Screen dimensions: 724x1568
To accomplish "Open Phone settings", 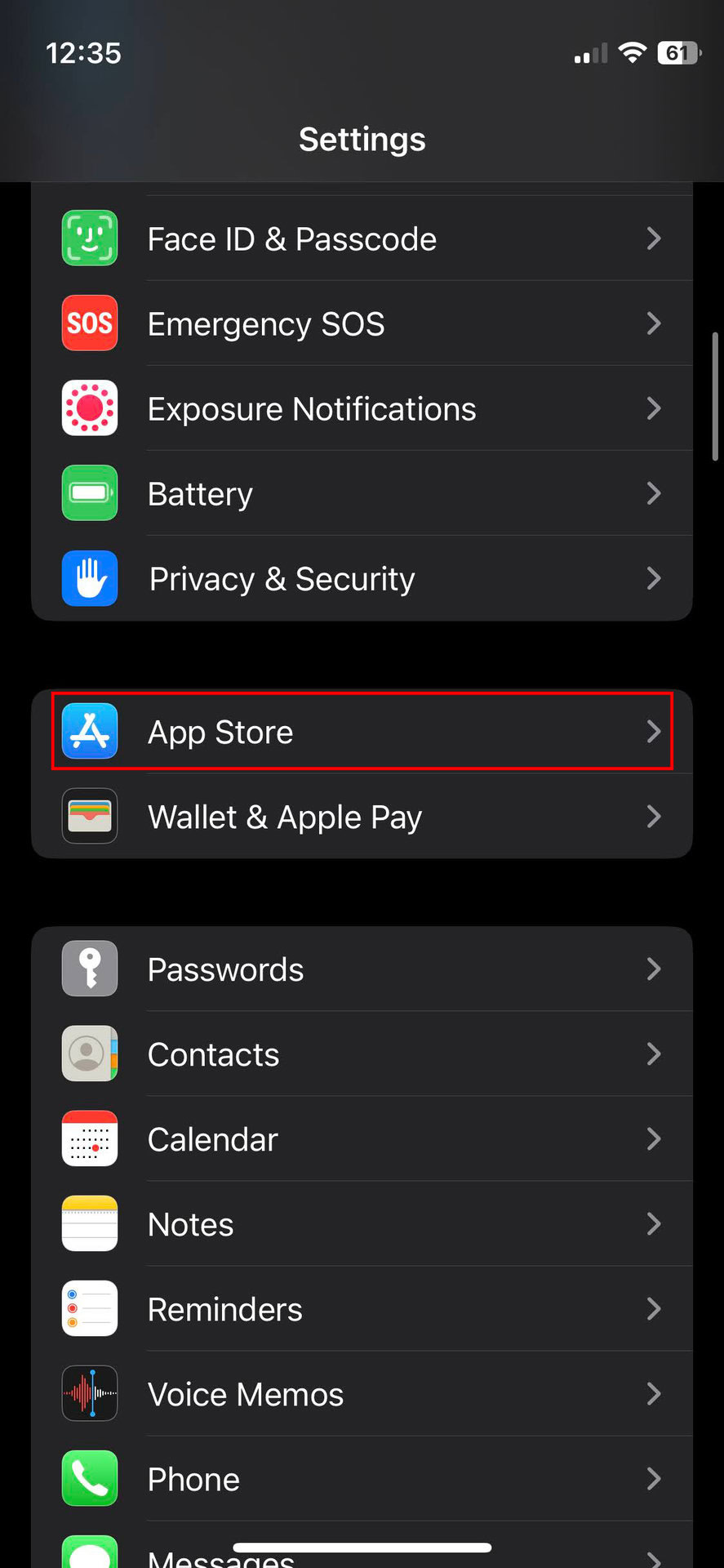I will 362,1479.
